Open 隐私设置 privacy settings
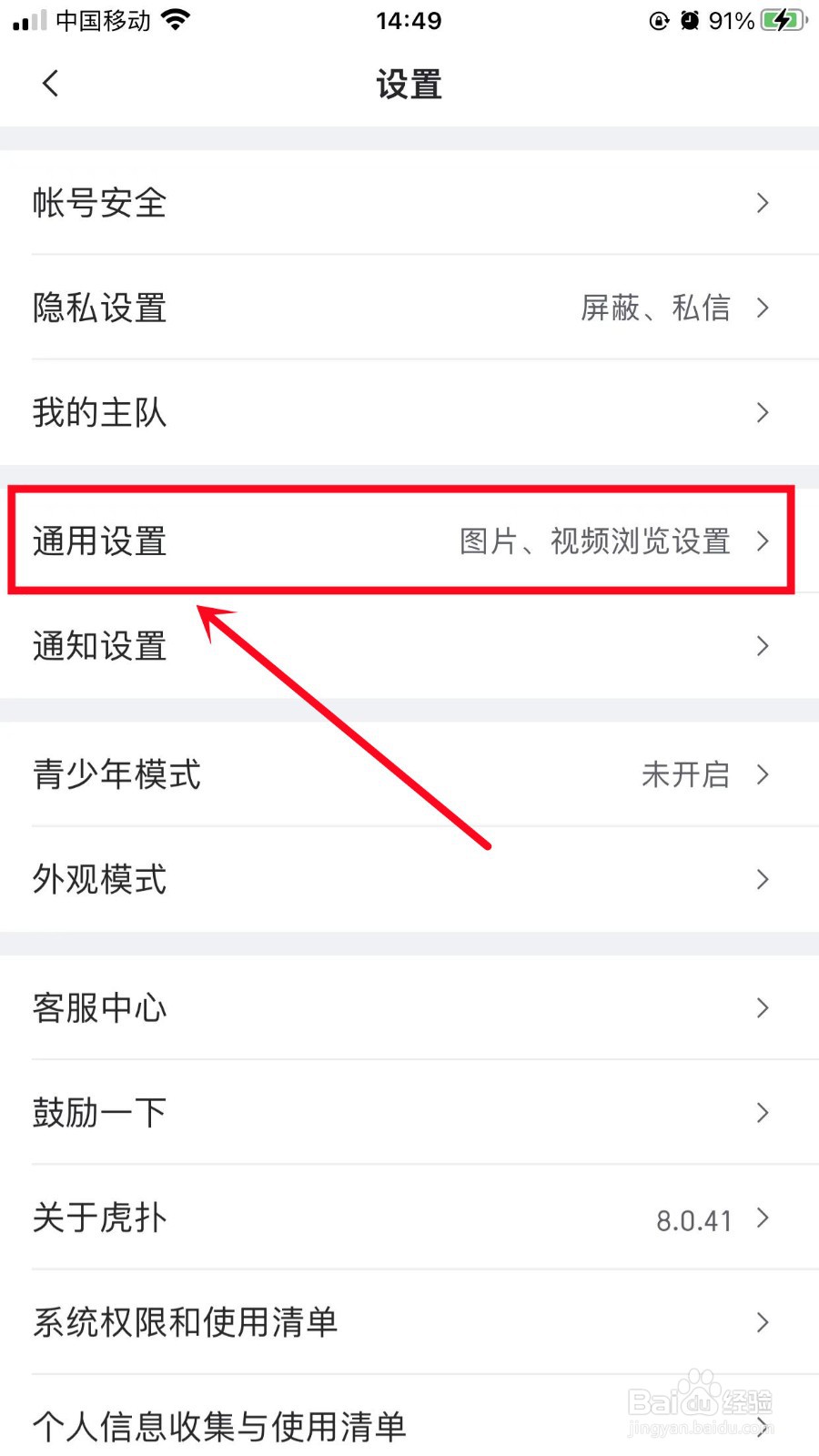This screenshot has height=1456, width=819. click(x=409, y=308)
